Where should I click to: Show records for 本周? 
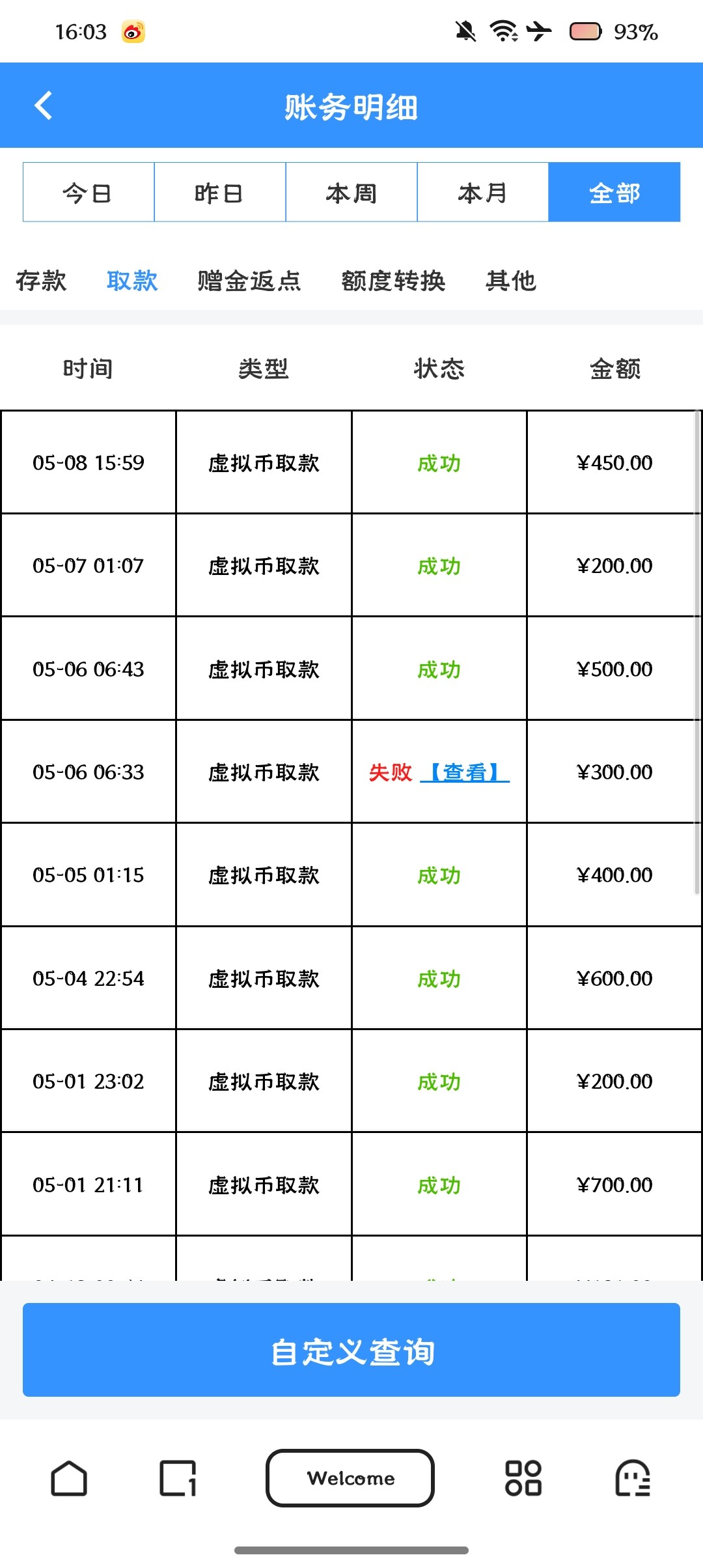click(351, 193)
